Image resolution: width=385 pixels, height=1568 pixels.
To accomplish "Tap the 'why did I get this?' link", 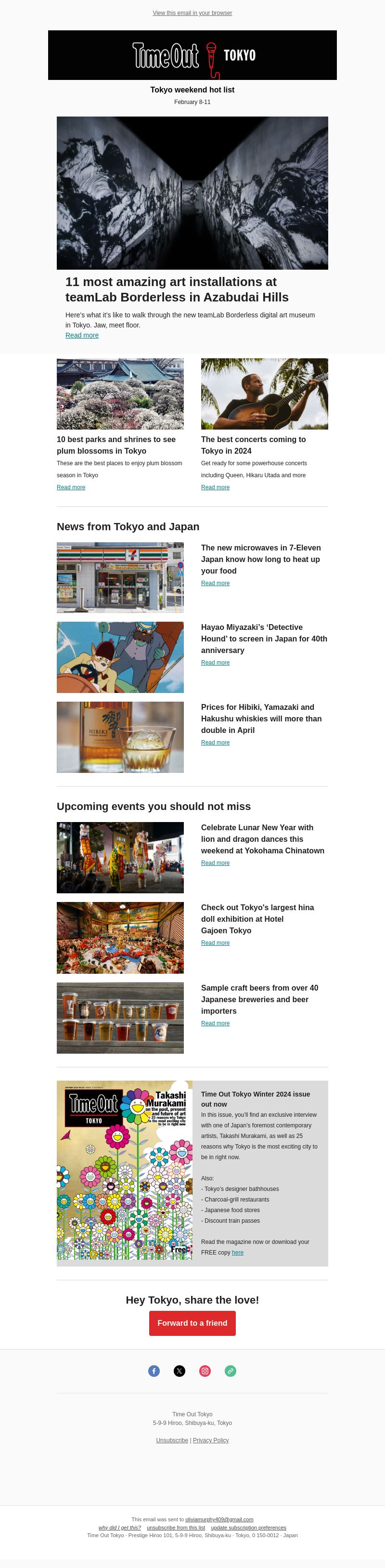I will 120,1527.
